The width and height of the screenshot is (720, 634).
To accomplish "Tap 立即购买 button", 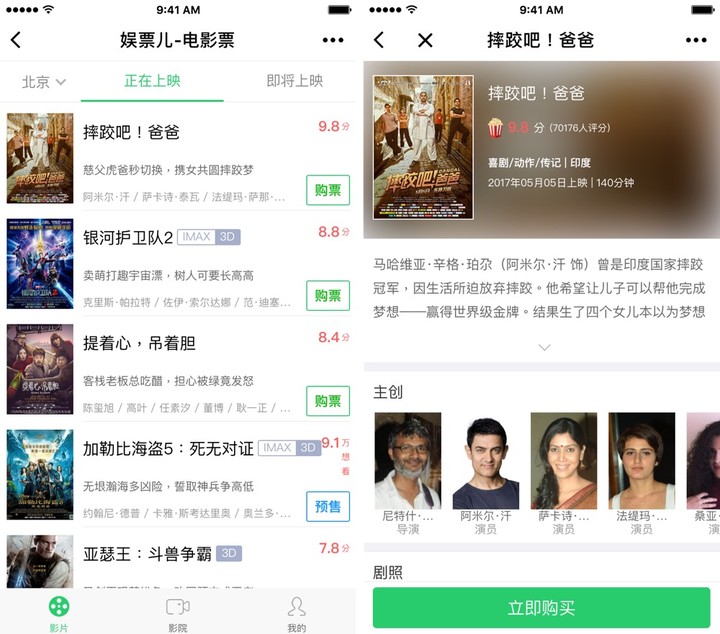I will 541,608.
